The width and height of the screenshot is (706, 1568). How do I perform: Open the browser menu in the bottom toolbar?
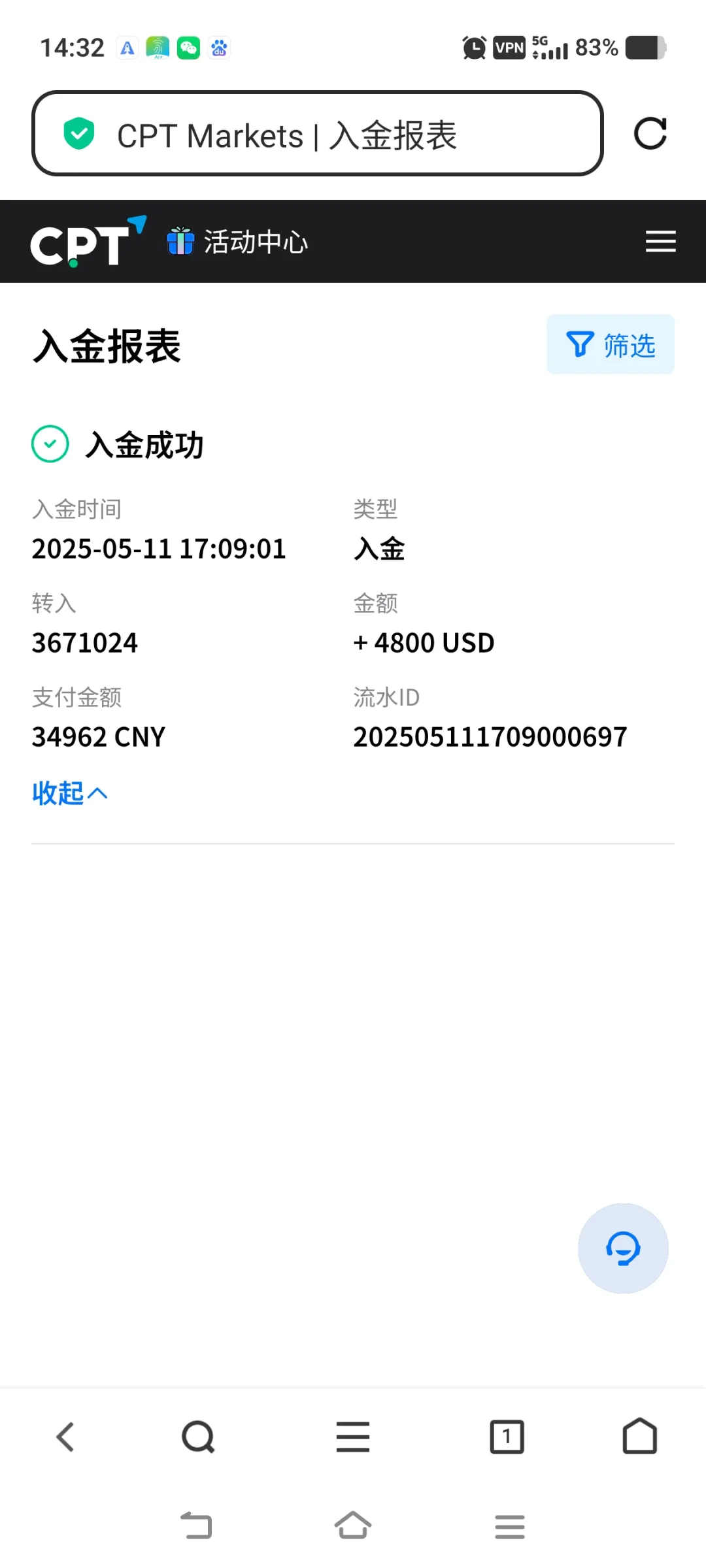pos(353,1437)
